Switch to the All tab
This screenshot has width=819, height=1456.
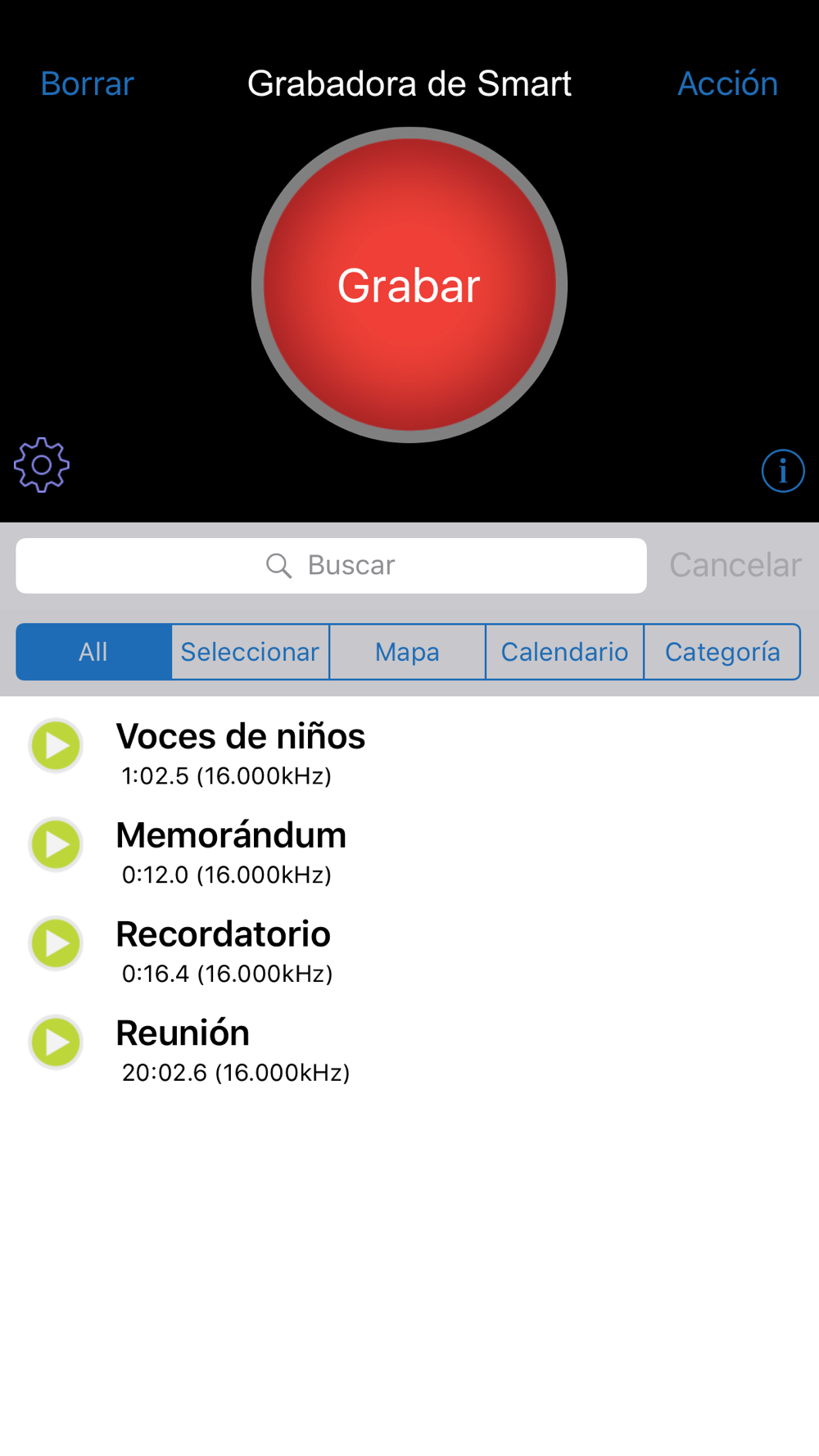[x=93, y=652]
